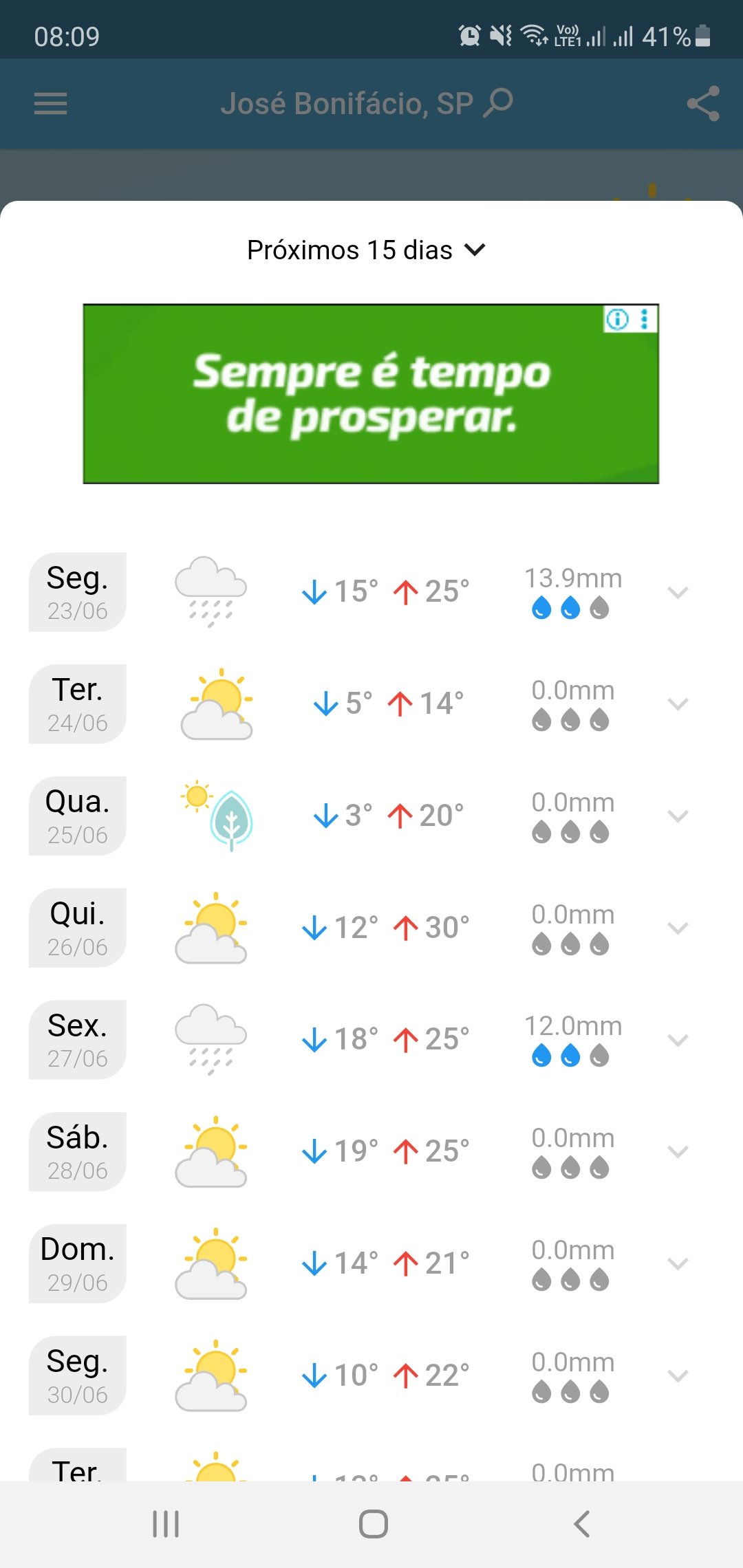
Task: Open recent apps from the navigation bar
Action: [166, 1524]
